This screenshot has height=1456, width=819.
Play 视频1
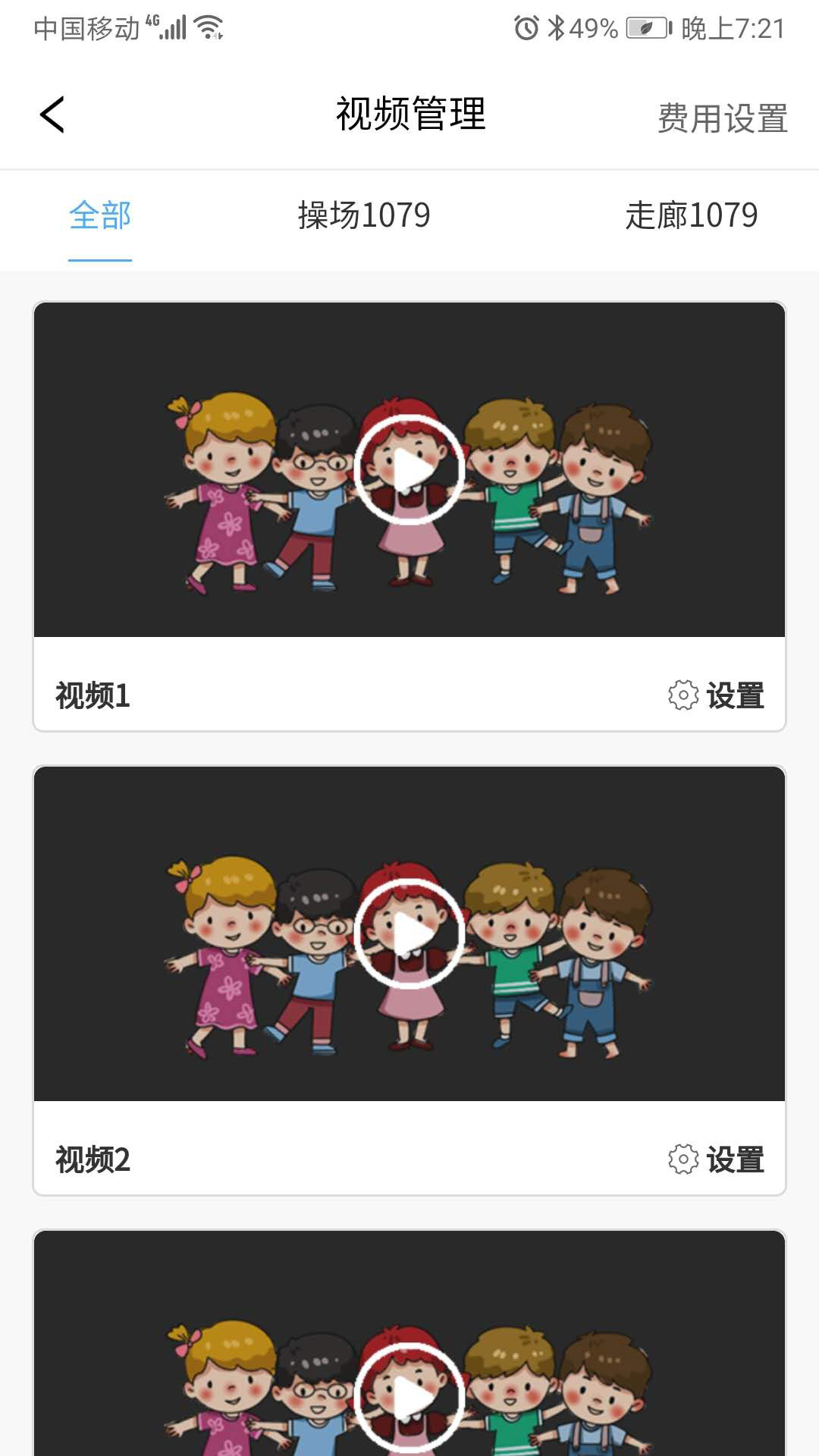409,469
